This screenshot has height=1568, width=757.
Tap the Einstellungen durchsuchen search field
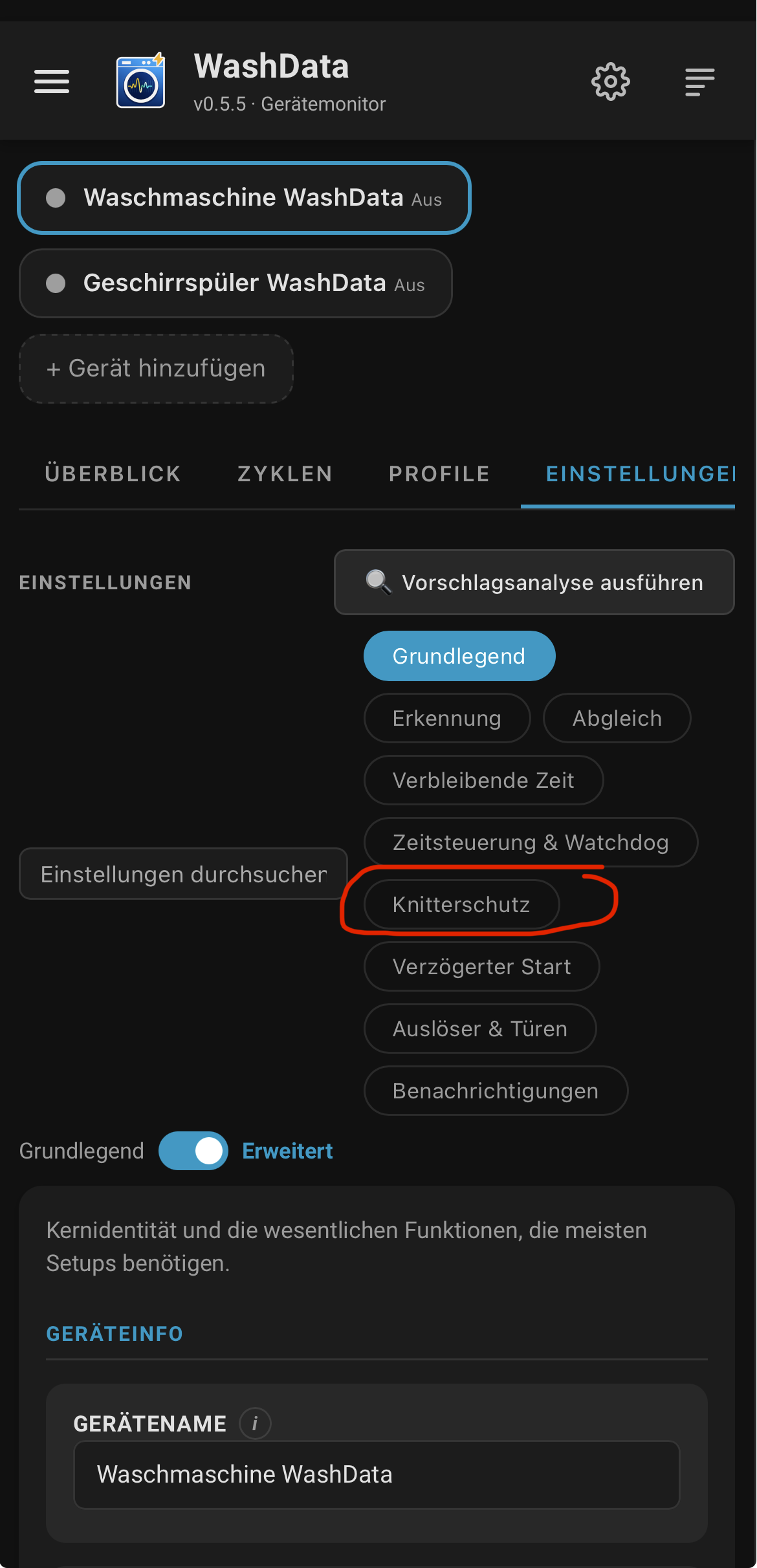[x=184, y=874]
